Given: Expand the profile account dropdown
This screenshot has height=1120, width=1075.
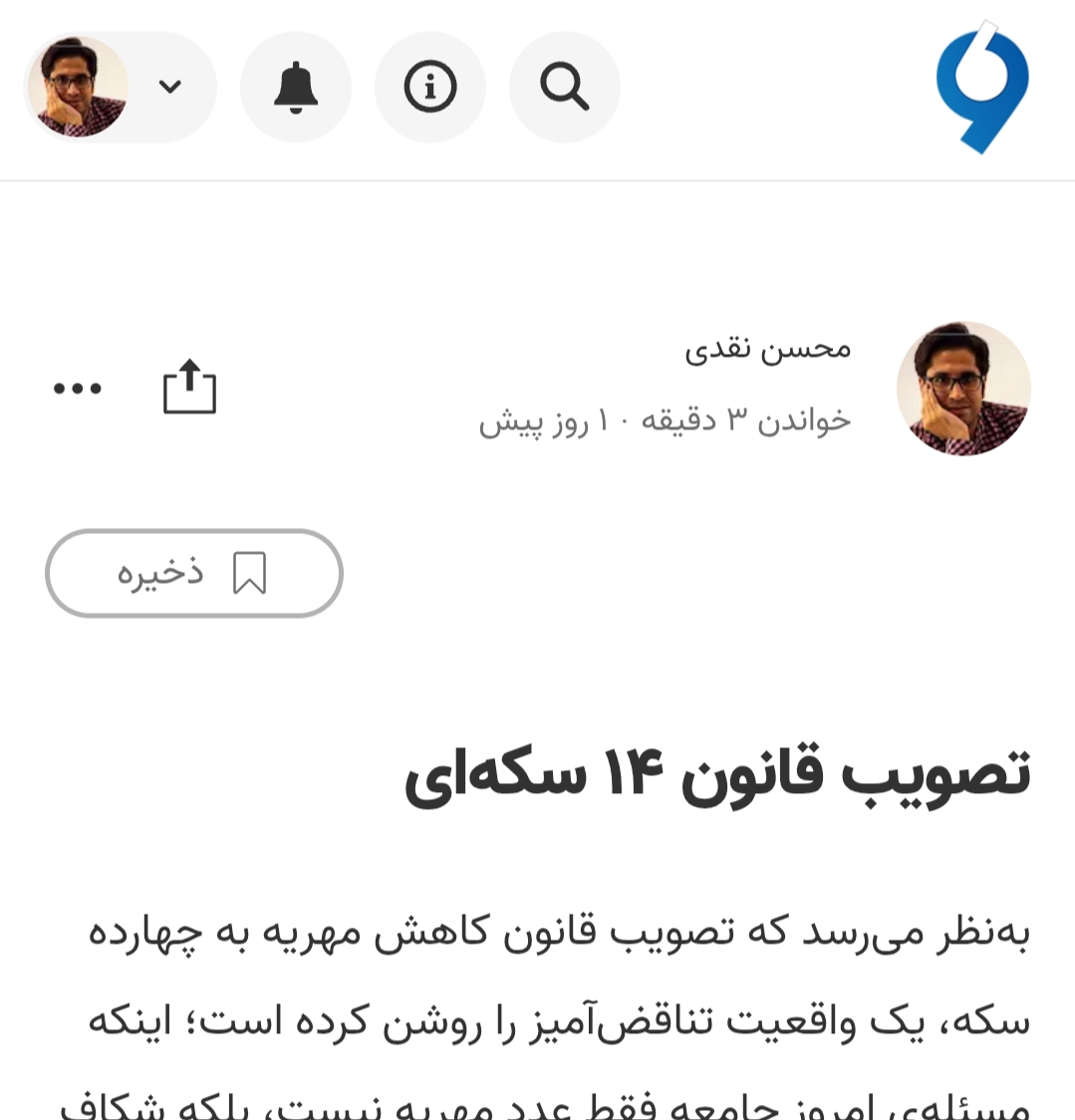Looking at the screenshot, I should pyautogui.click(x=170, y=87).
